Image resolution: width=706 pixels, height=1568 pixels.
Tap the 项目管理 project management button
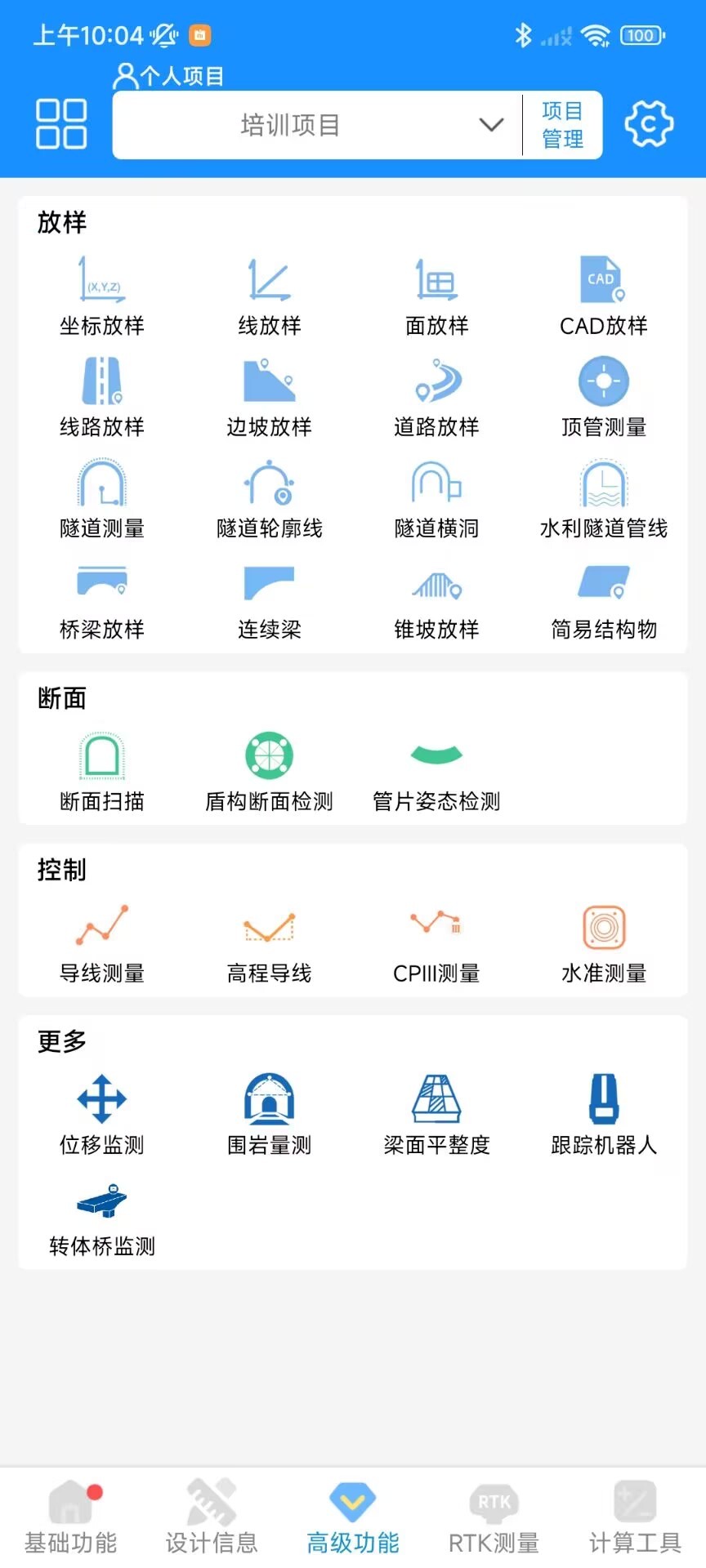(561, 124)
